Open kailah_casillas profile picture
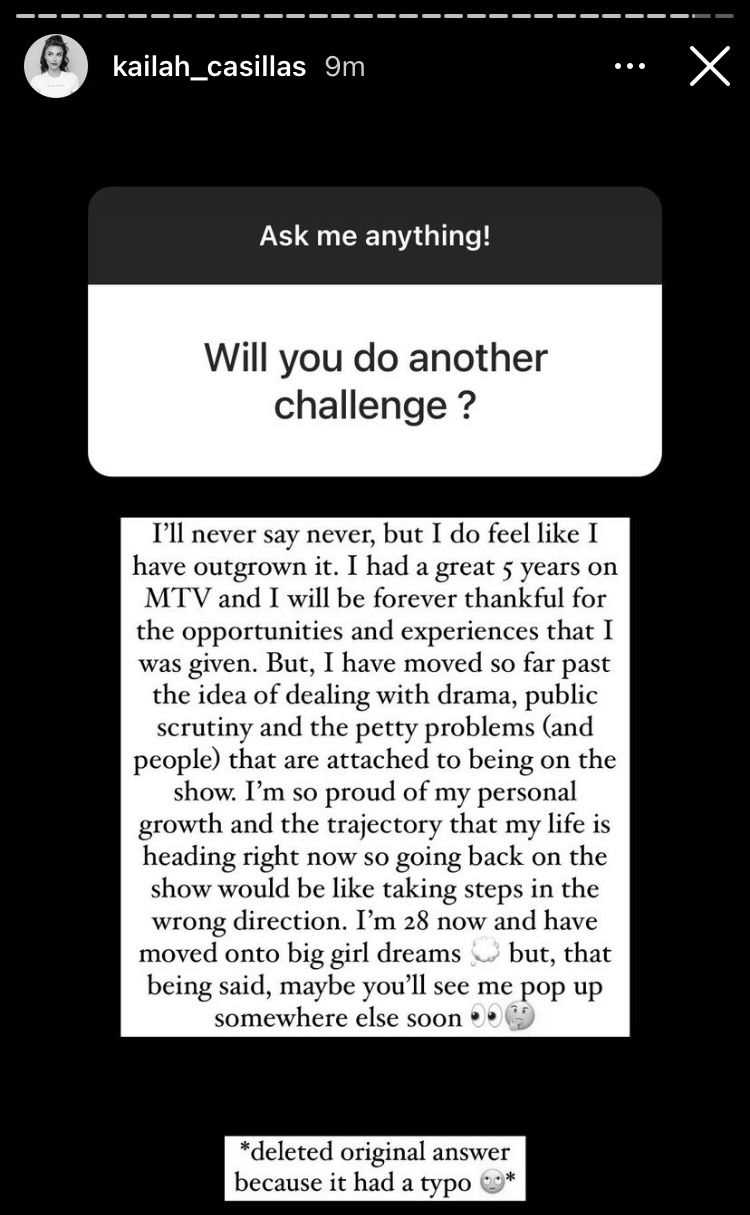 pyautogui.click(x=53, y=67)
